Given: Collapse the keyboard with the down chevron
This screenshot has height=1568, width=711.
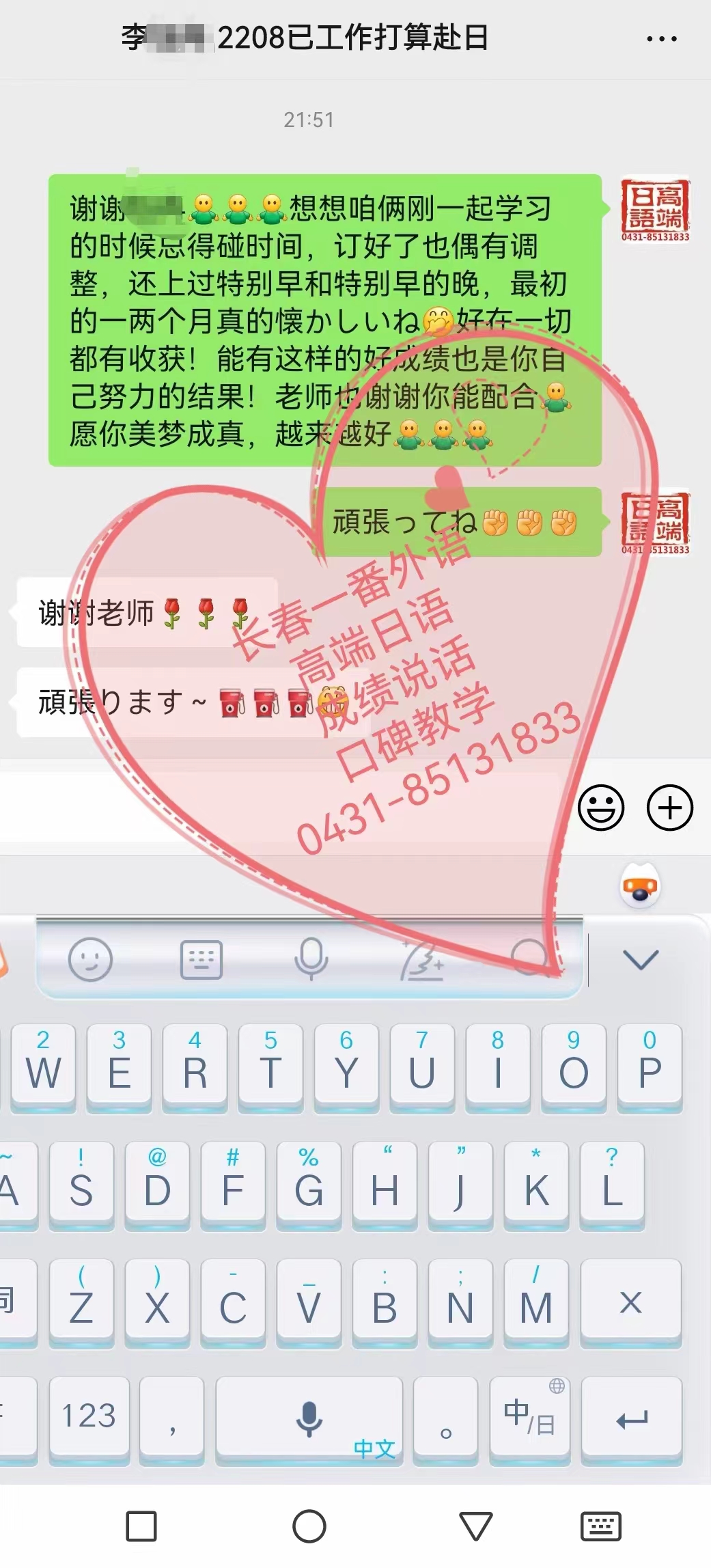Looking at the screenshot, I should pos(641,959).
